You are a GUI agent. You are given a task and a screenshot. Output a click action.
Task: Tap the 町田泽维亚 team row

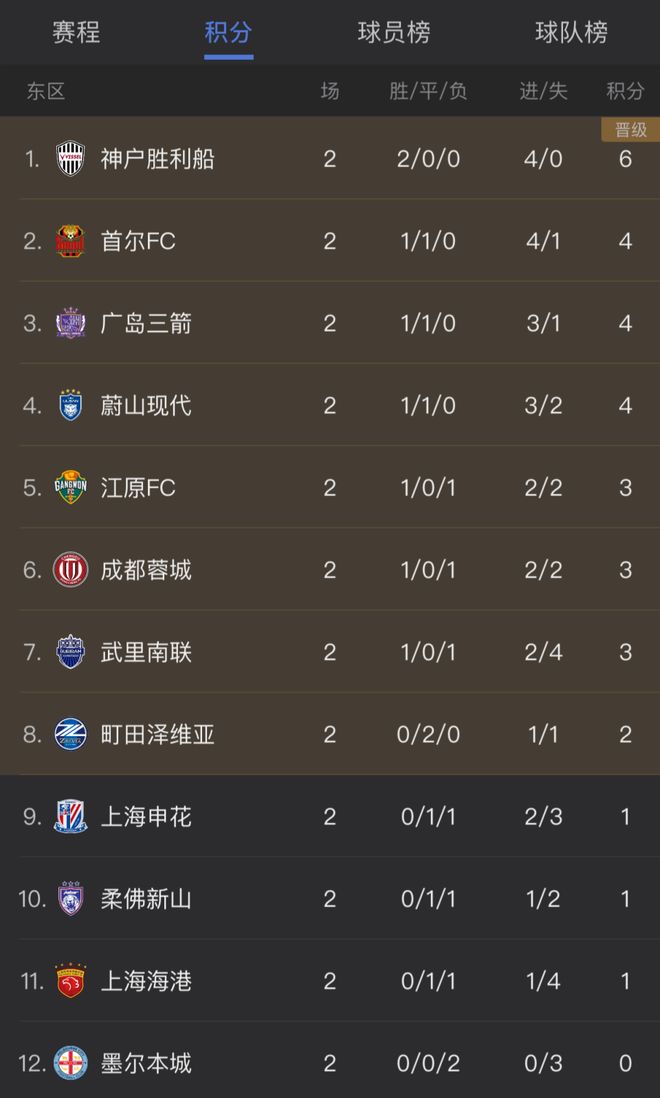click(157, 735)
